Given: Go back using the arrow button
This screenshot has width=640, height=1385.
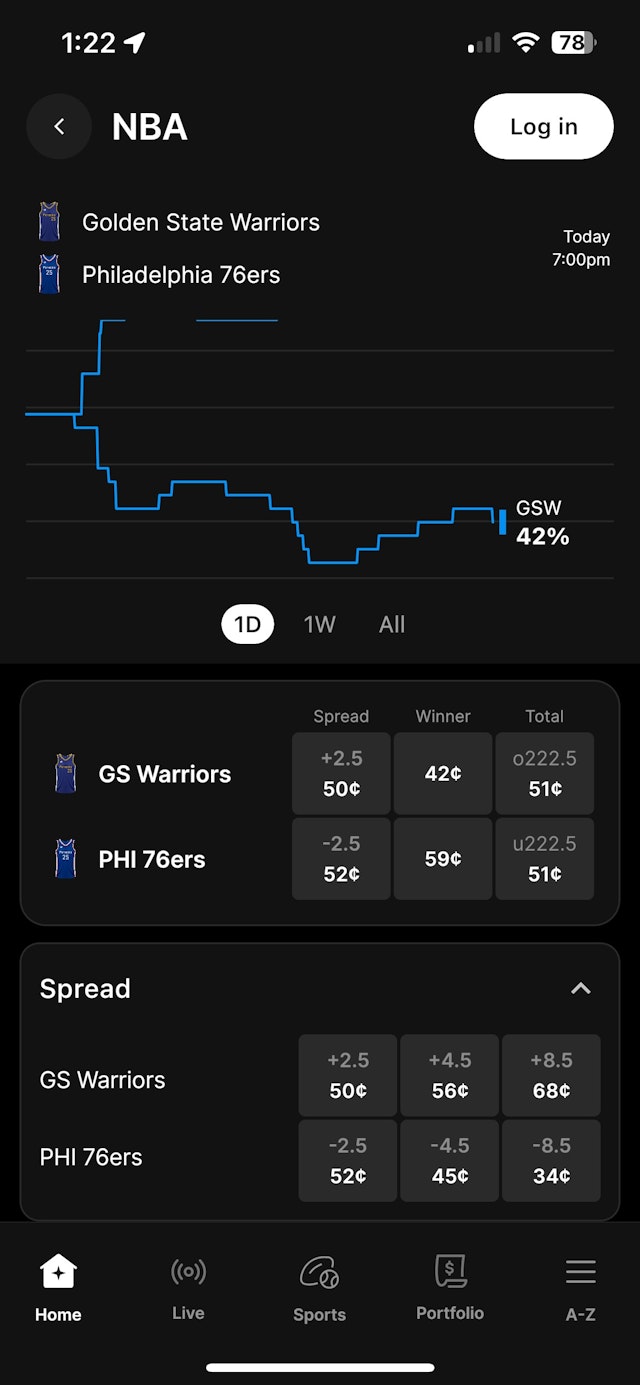Looking at the screenshot, I should [59, 127].
